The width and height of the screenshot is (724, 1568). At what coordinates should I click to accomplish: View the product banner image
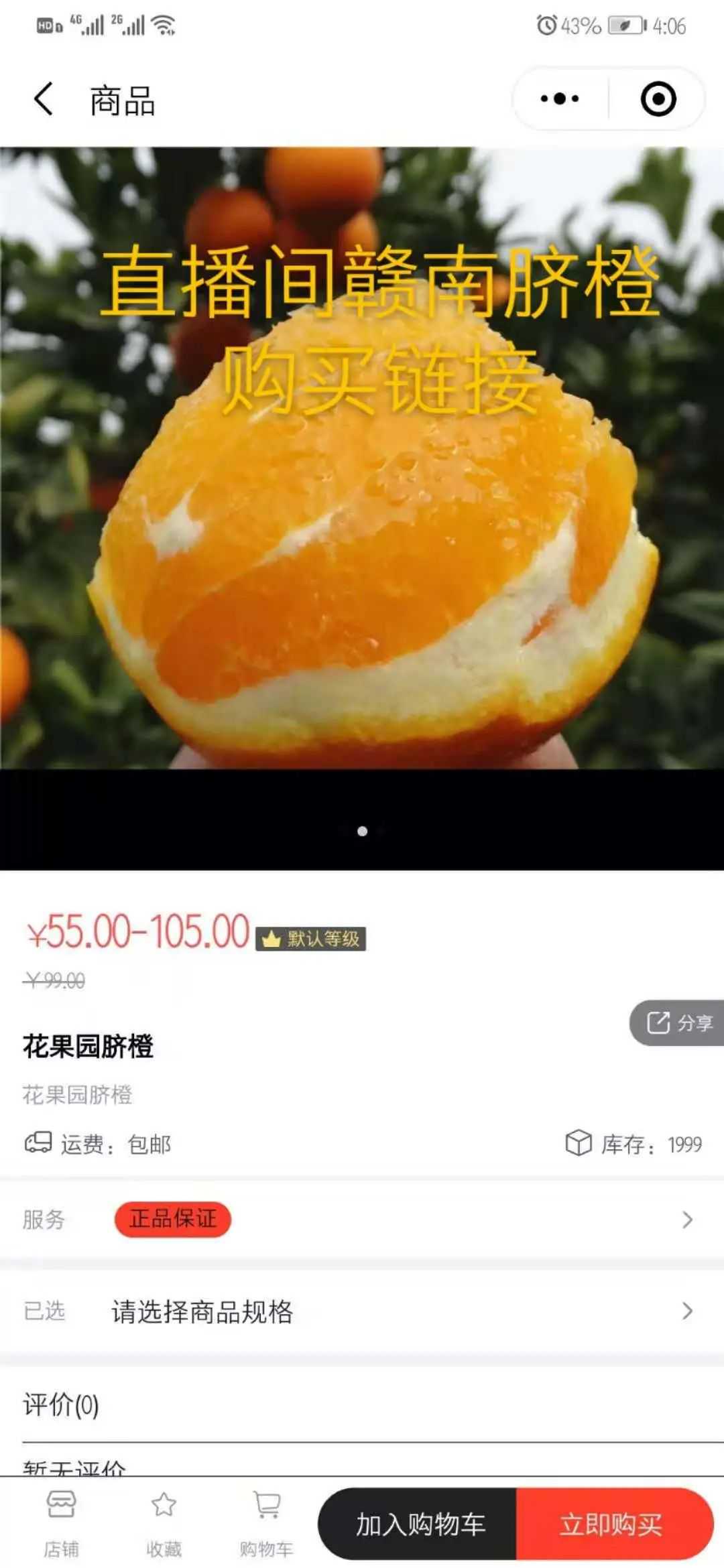tap(362, 469)
